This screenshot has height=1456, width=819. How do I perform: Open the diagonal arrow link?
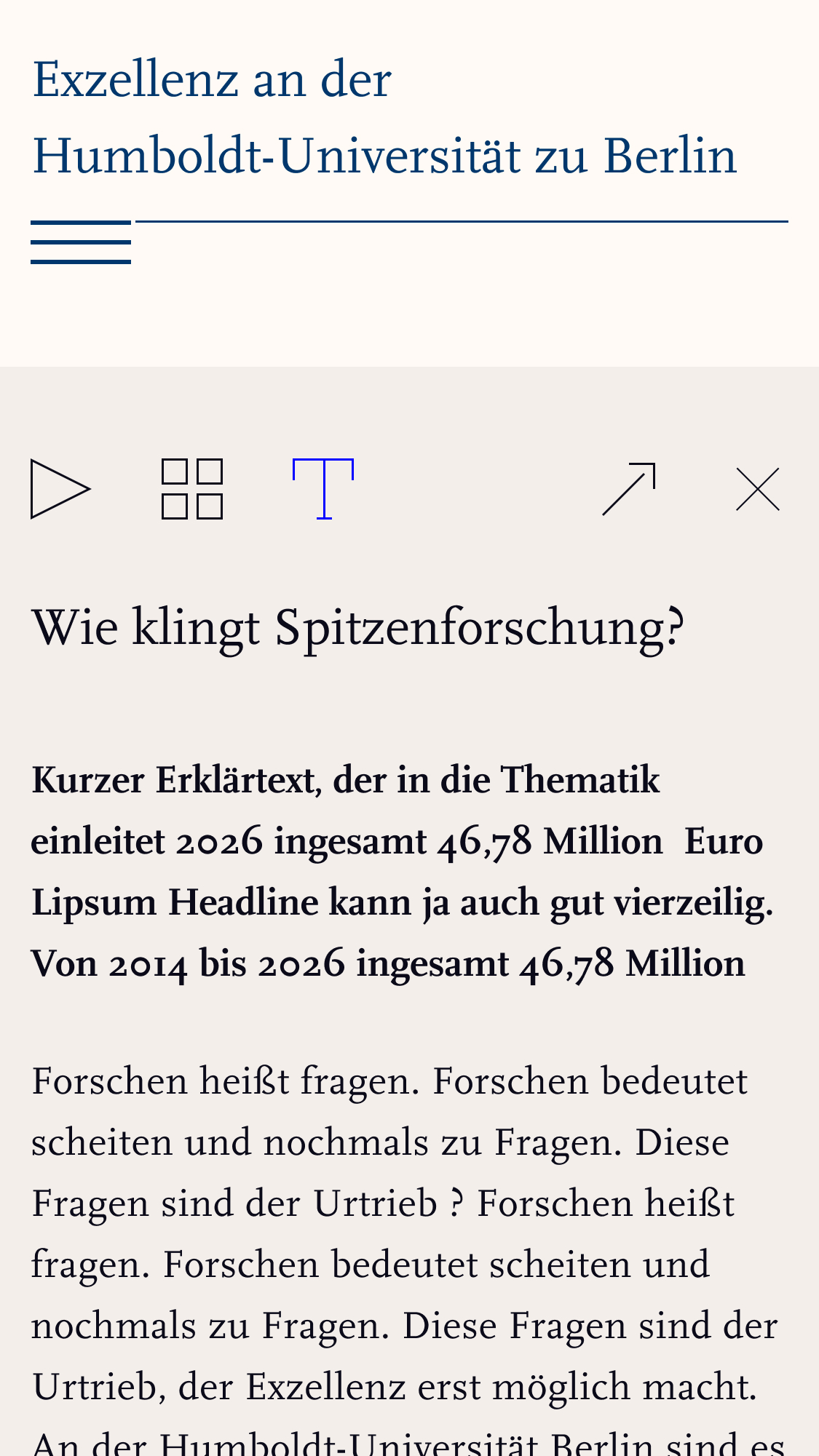click(629, 489)
